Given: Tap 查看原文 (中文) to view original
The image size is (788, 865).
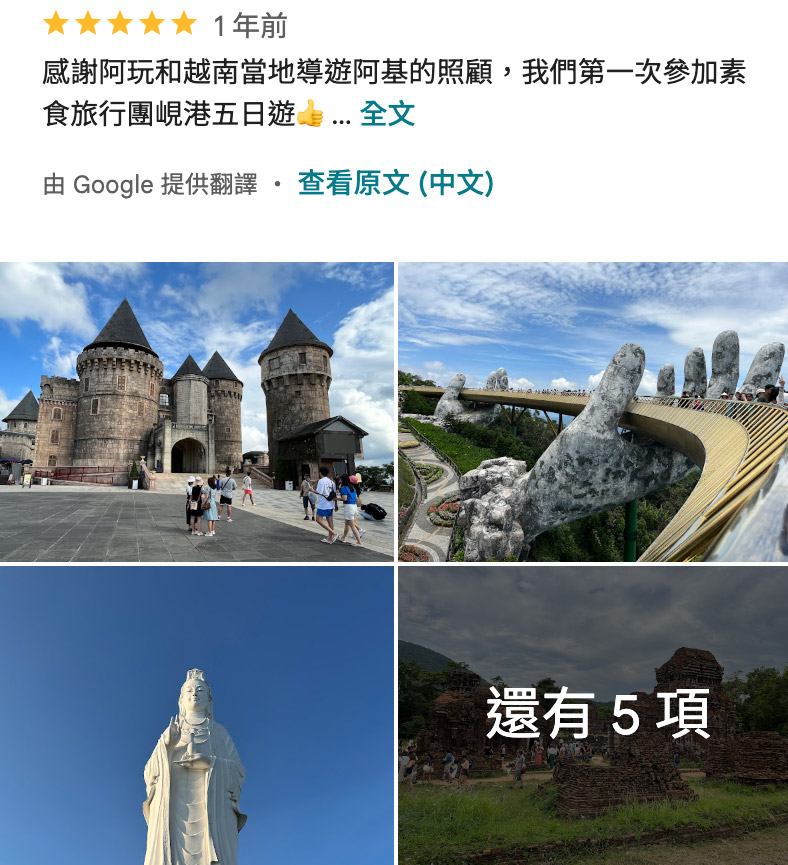Looking at the screenshot, I should click(395, 183).
